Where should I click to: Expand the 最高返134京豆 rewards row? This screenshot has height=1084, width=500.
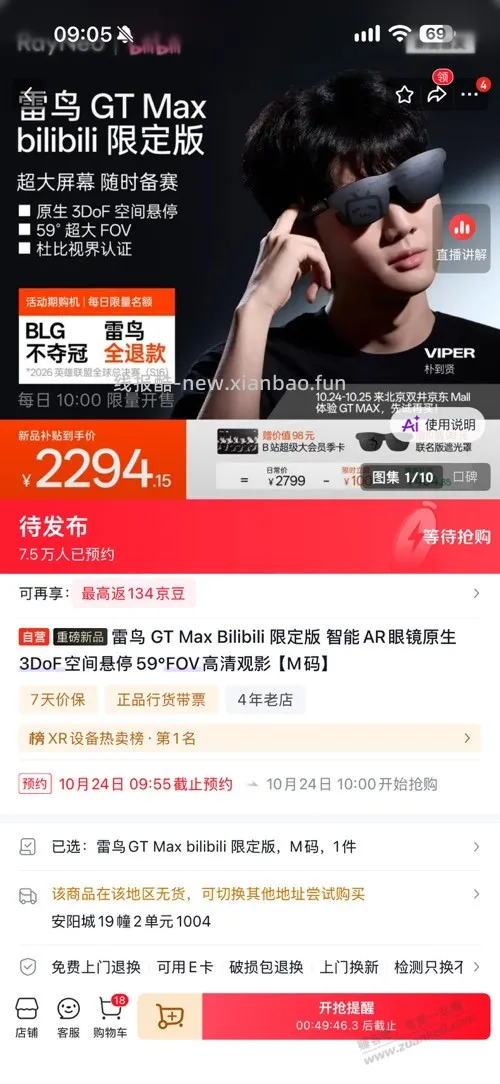[250, 593]
